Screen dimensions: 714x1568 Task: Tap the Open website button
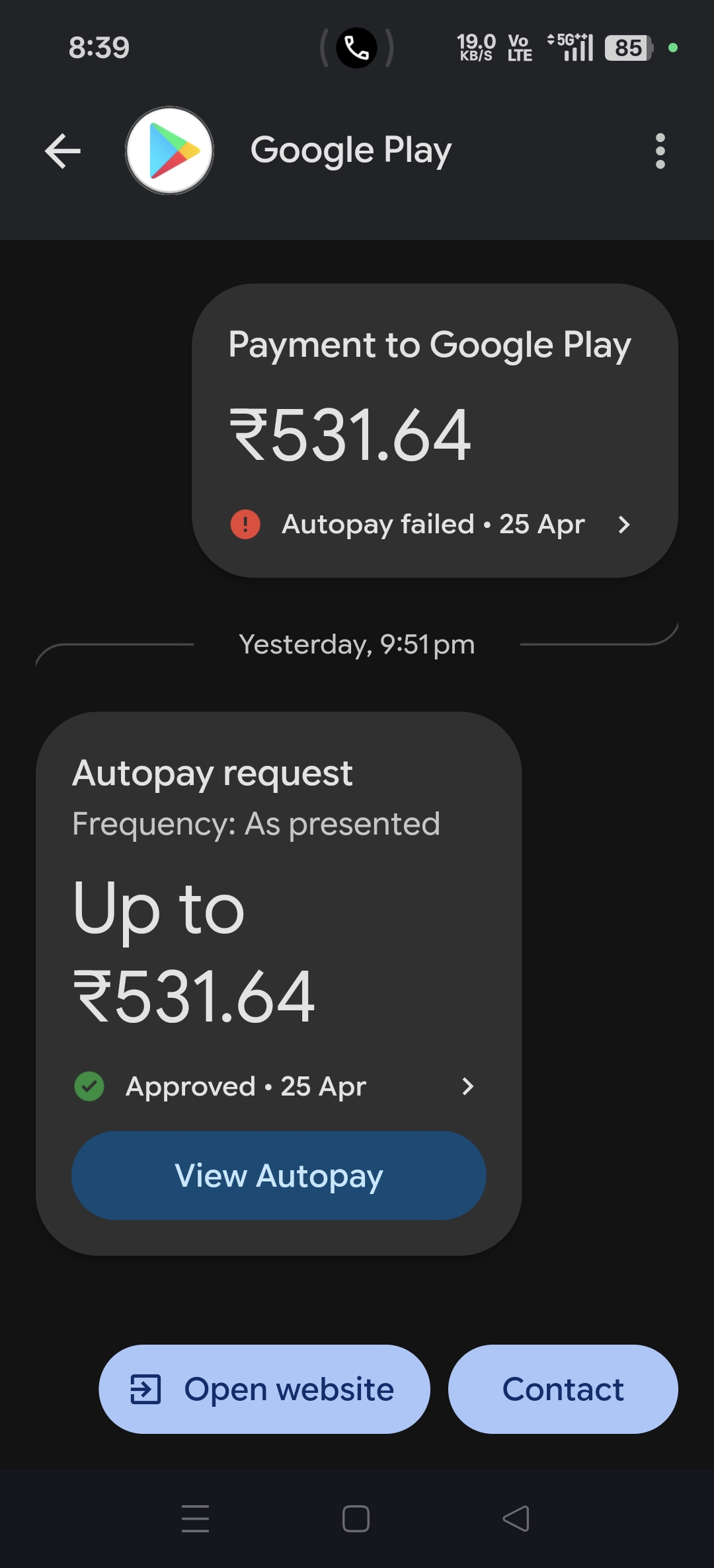[x=264, y=1389]
